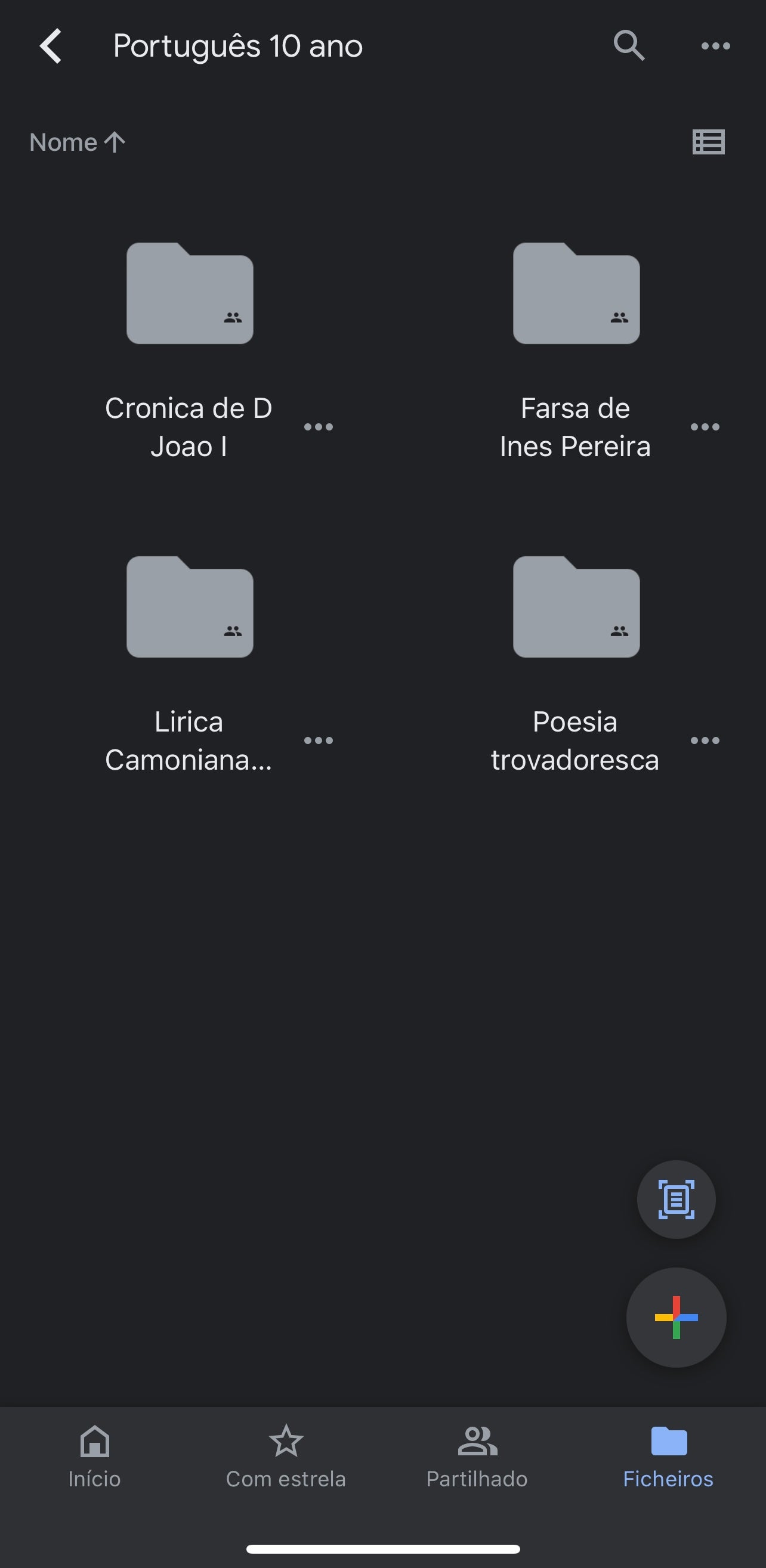Scan a document with the scan button
Image resolution: width=766 pixels, height=1568 pixels.
click(676, 1199)
